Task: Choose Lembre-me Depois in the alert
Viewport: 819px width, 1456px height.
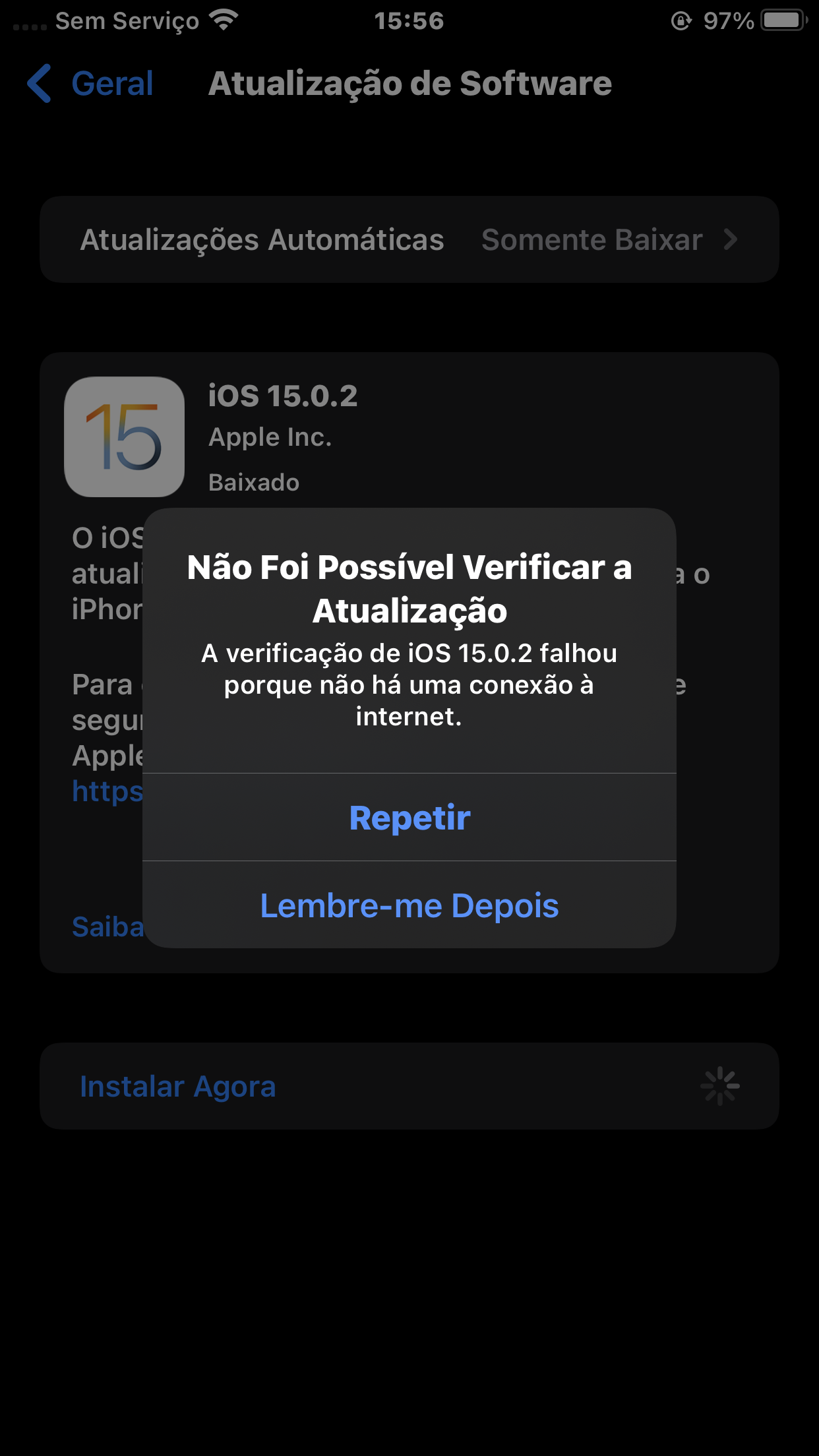Action: point(409,905)
